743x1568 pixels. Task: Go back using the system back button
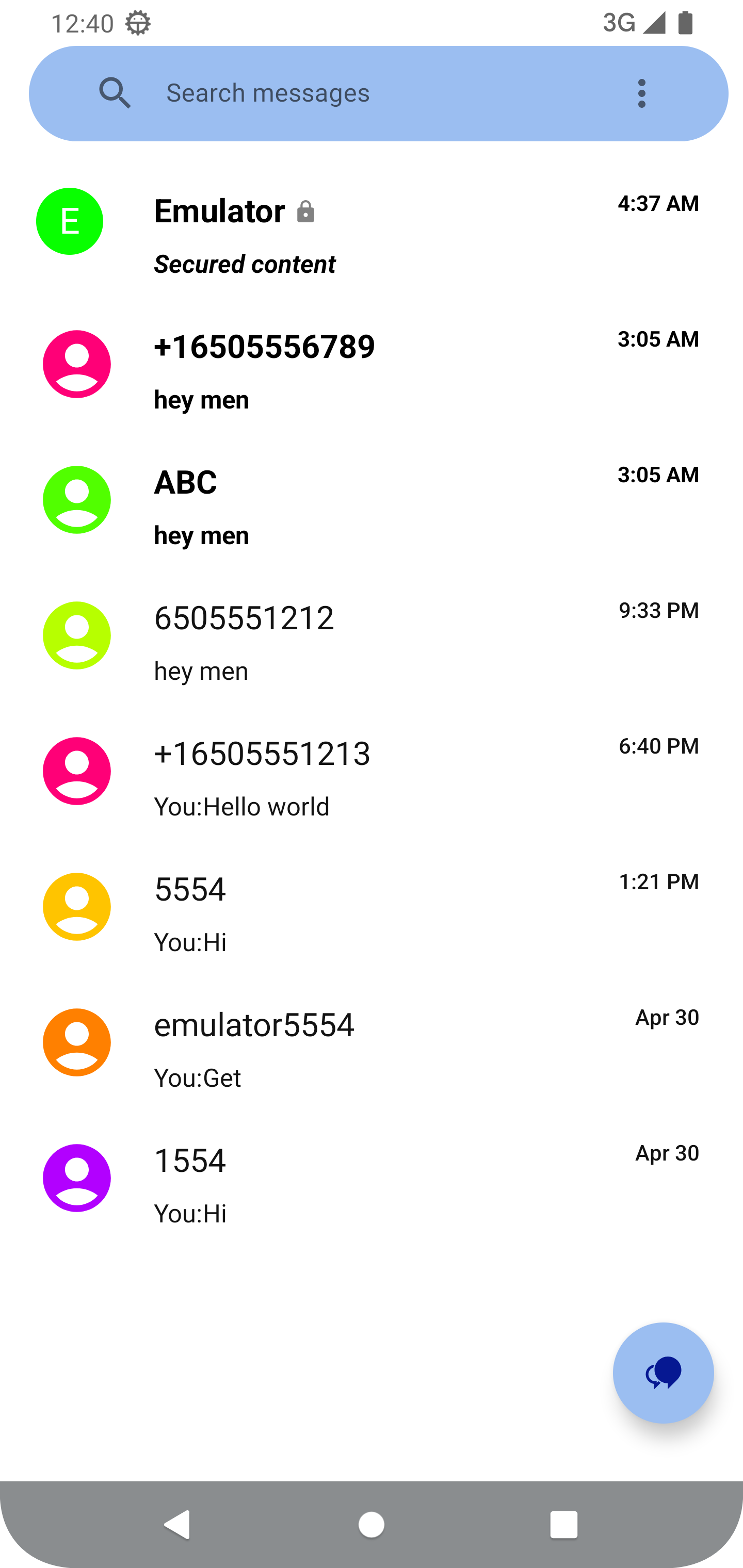tap(178, 1525)
